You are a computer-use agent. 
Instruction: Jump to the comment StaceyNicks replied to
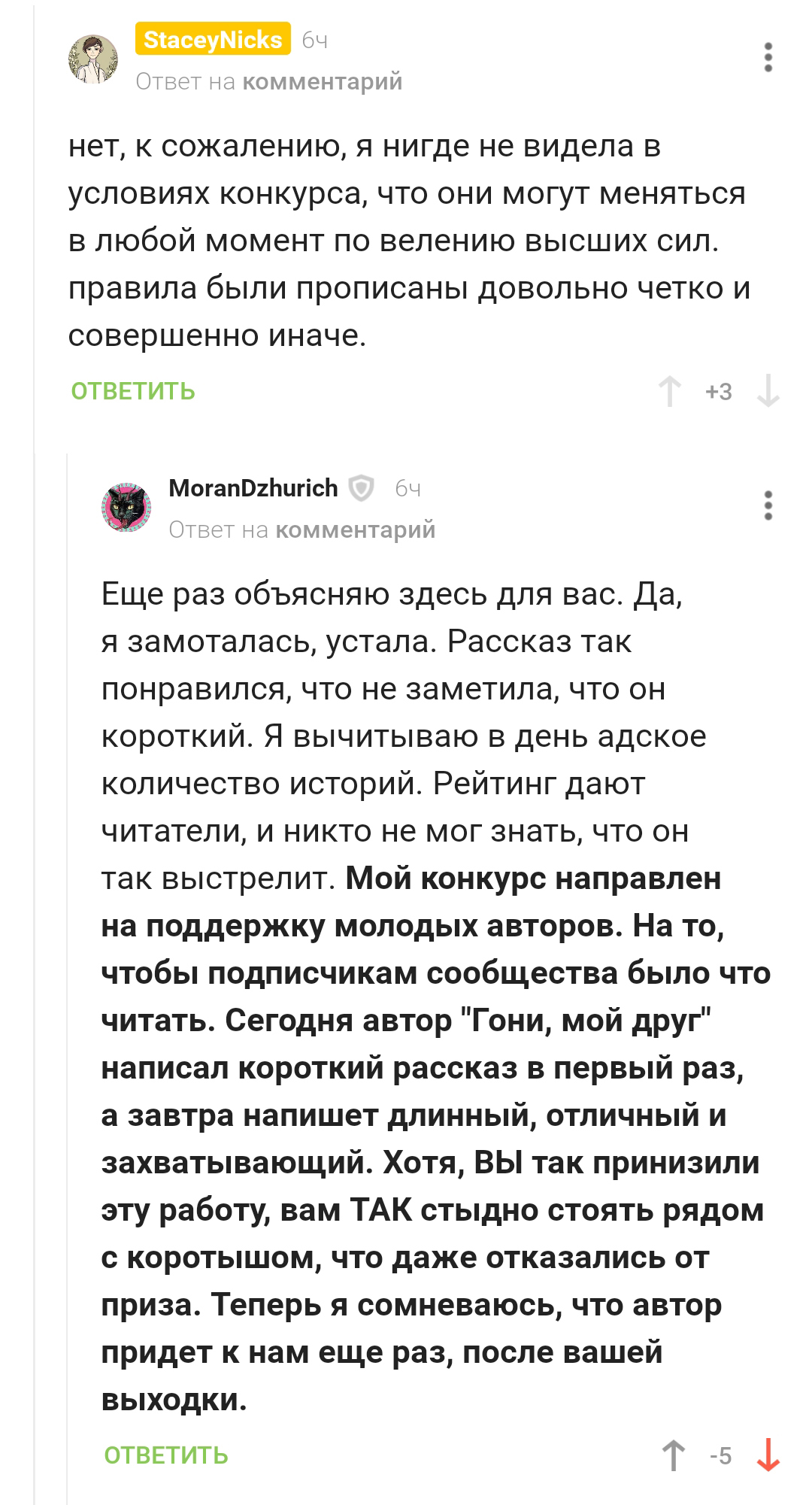pyautogui.click(x=322, y=81)
